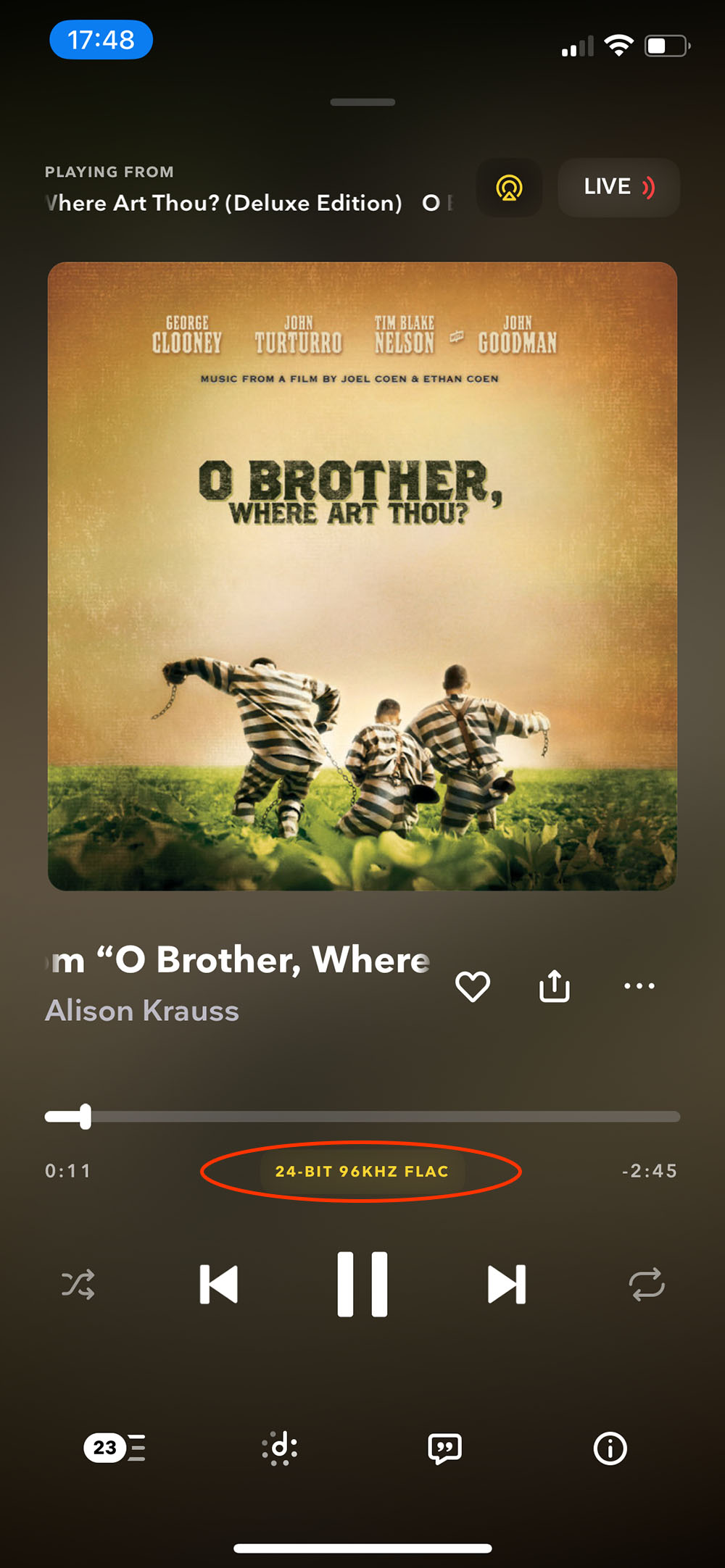This screenshot has height=1568, width=725.
Task: Toggle repeat mode
Action: click(647, 1285)
